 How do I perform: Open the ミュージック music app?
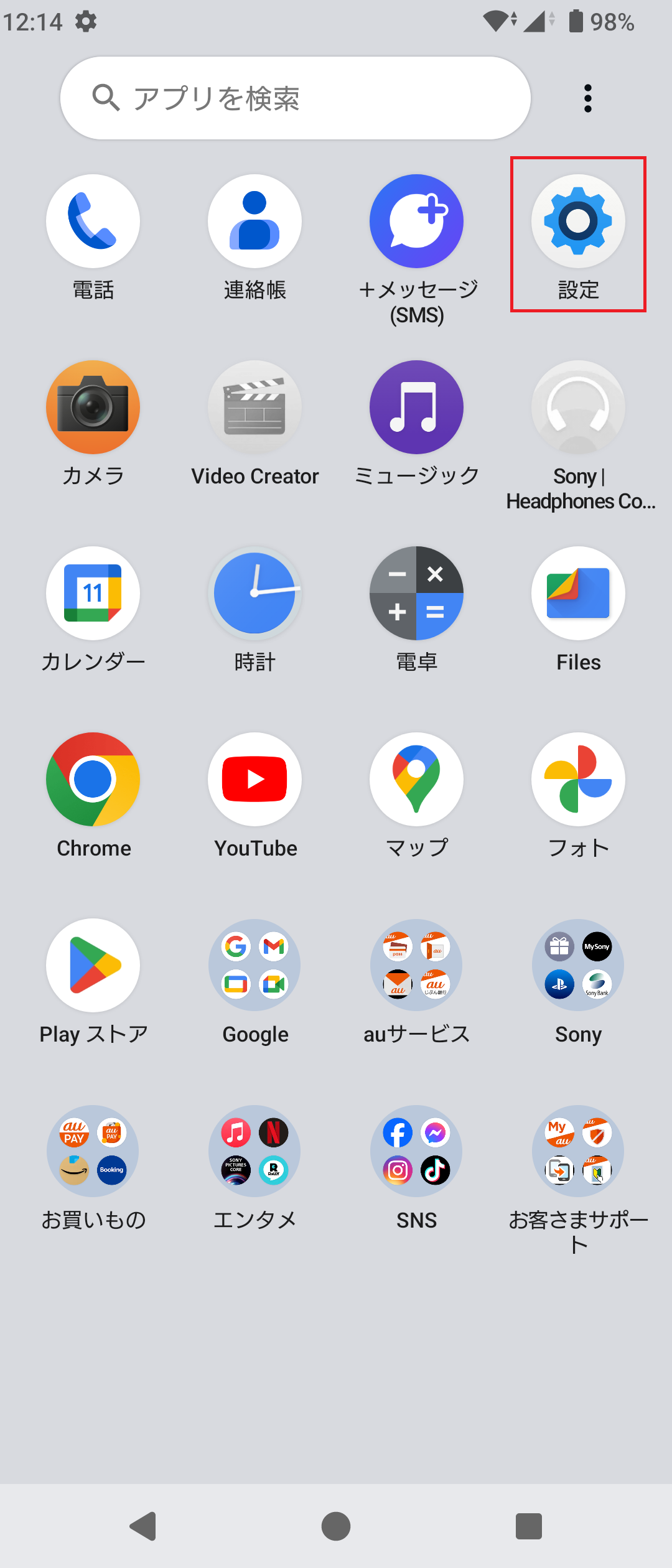point(416,407)
